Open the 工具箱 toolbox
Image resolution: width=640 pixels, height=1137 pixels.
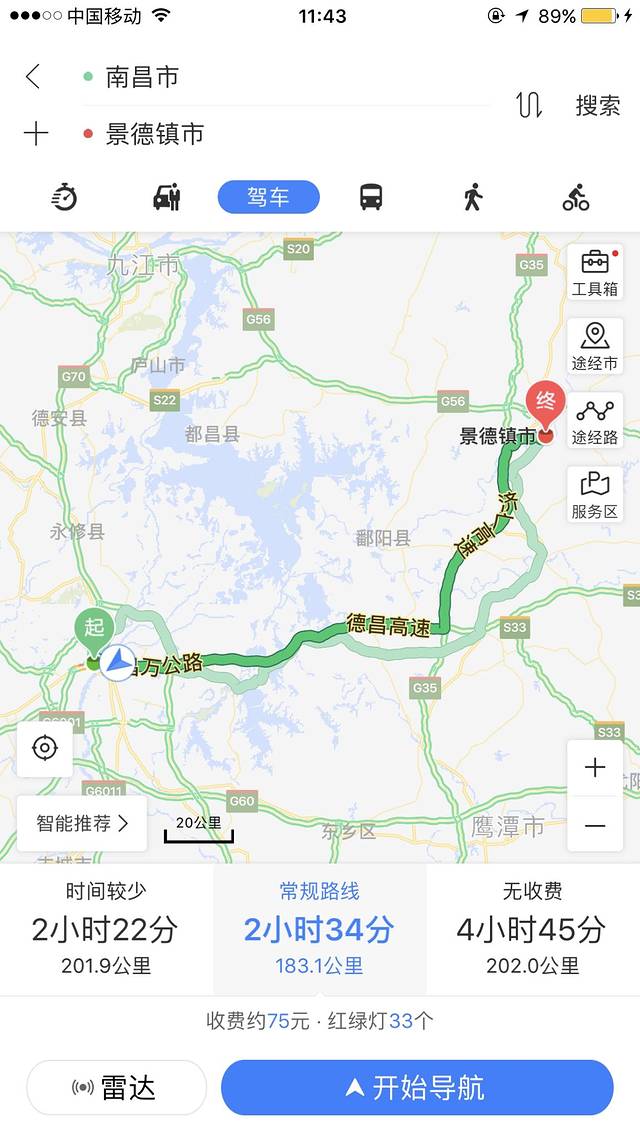point(595,272)
